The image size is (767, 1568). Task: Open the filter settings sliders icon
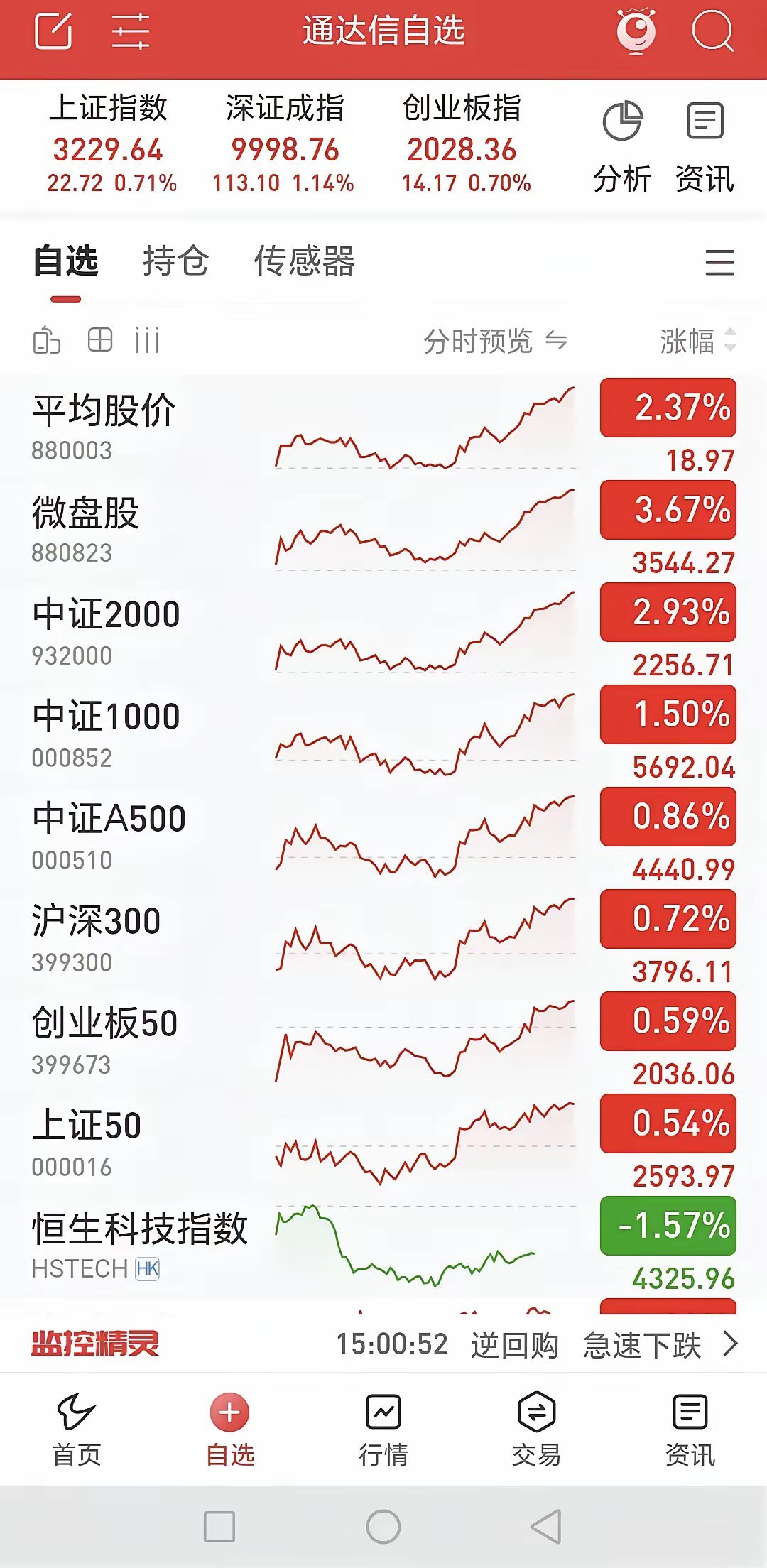131,31
